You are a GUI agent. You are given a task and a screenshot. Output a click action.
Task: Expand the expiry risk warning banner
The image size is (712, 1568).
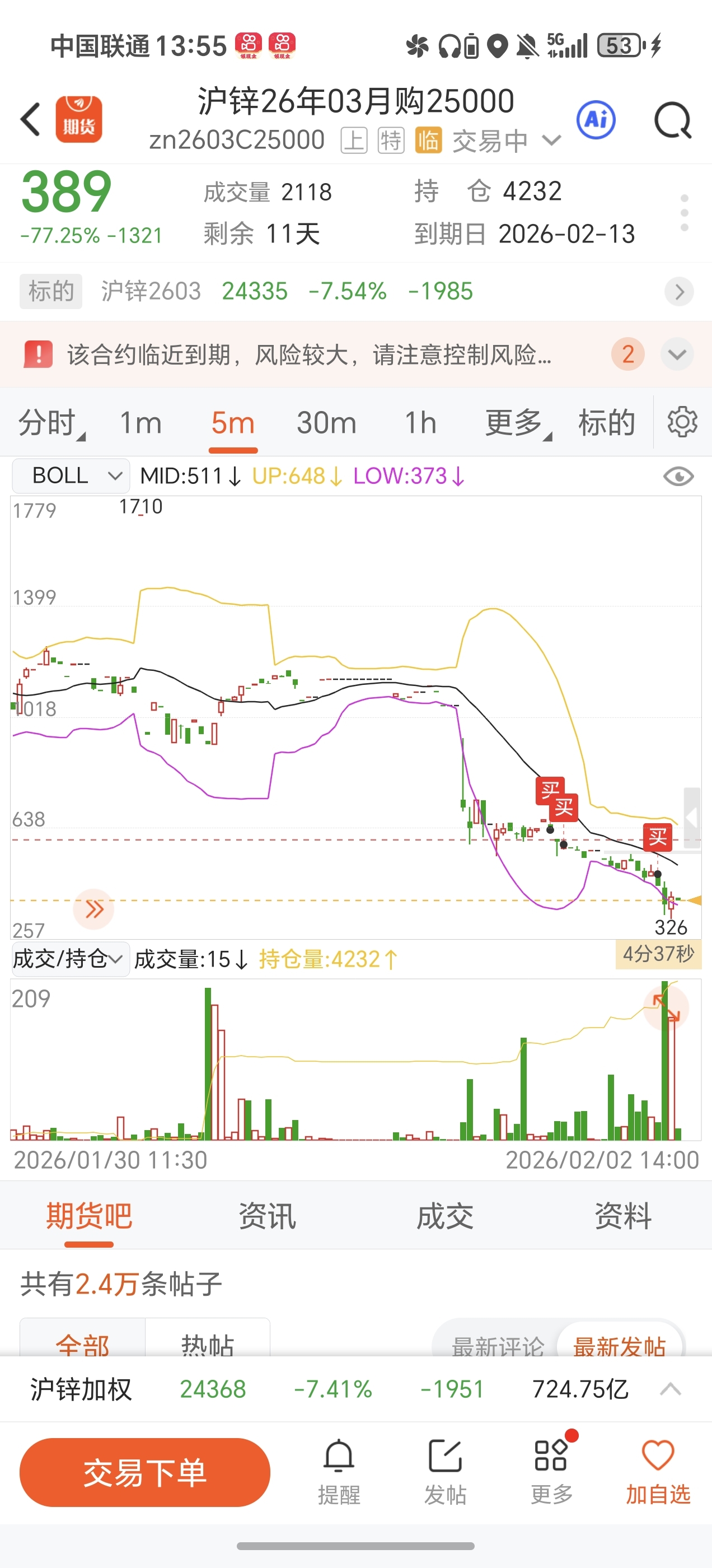click(x=677, y=354)
